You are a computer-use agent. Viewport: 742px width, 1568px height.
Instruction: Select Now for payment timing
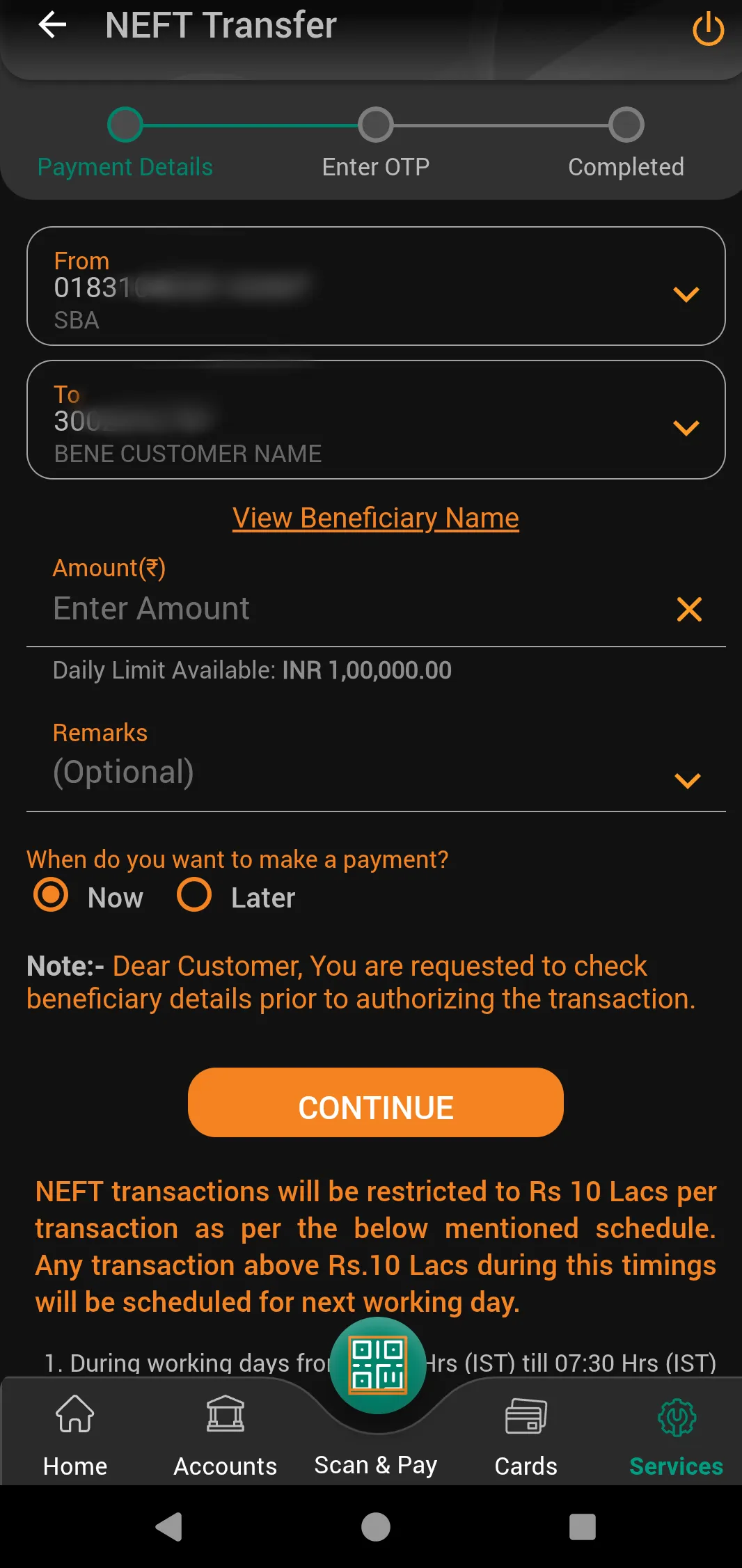(51, 896)
